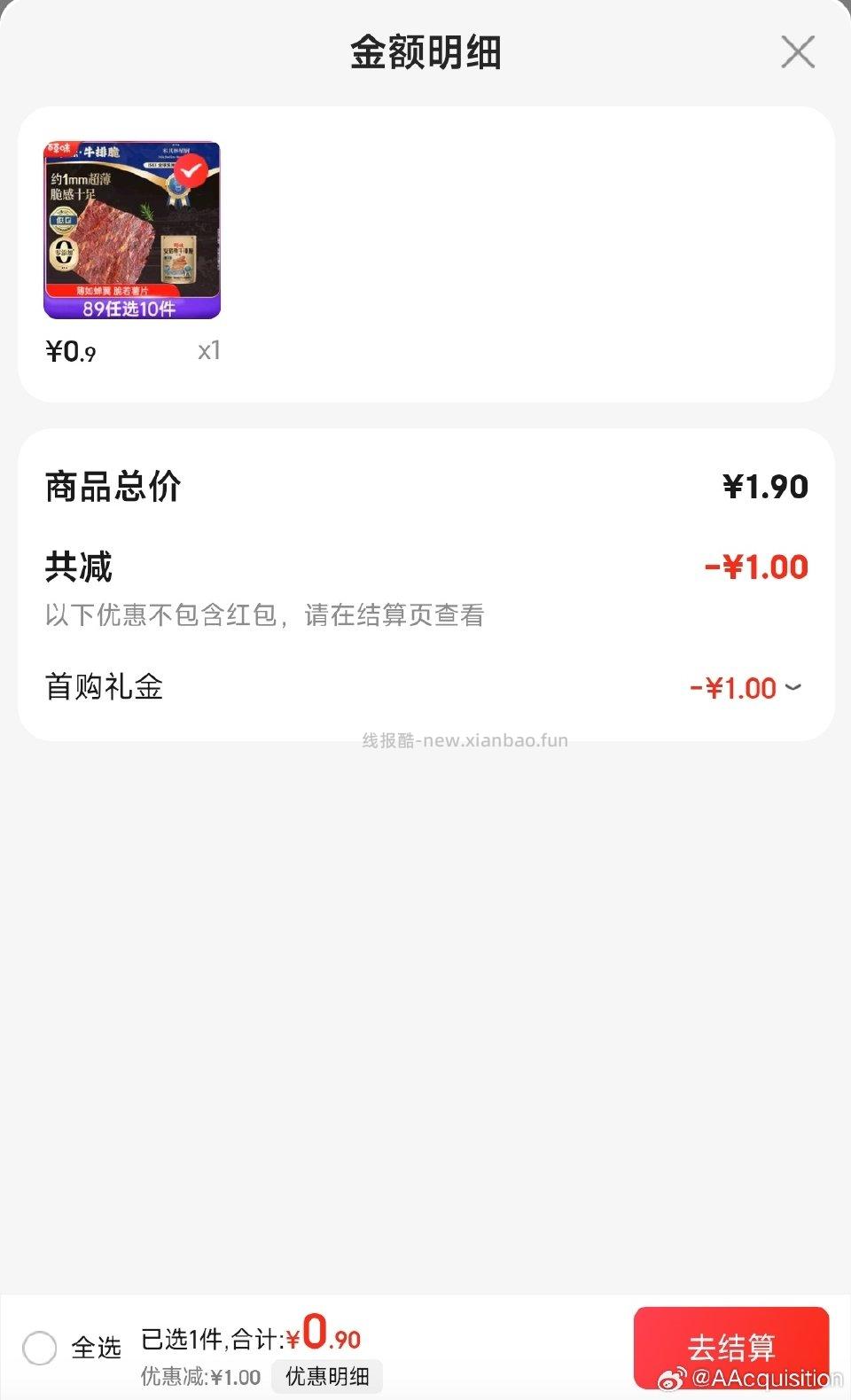Image resolution: width=851 pixels, height=1400 pixels.
Task: Open the 优惠明细 discount details
Action: tap(326, 1376)
